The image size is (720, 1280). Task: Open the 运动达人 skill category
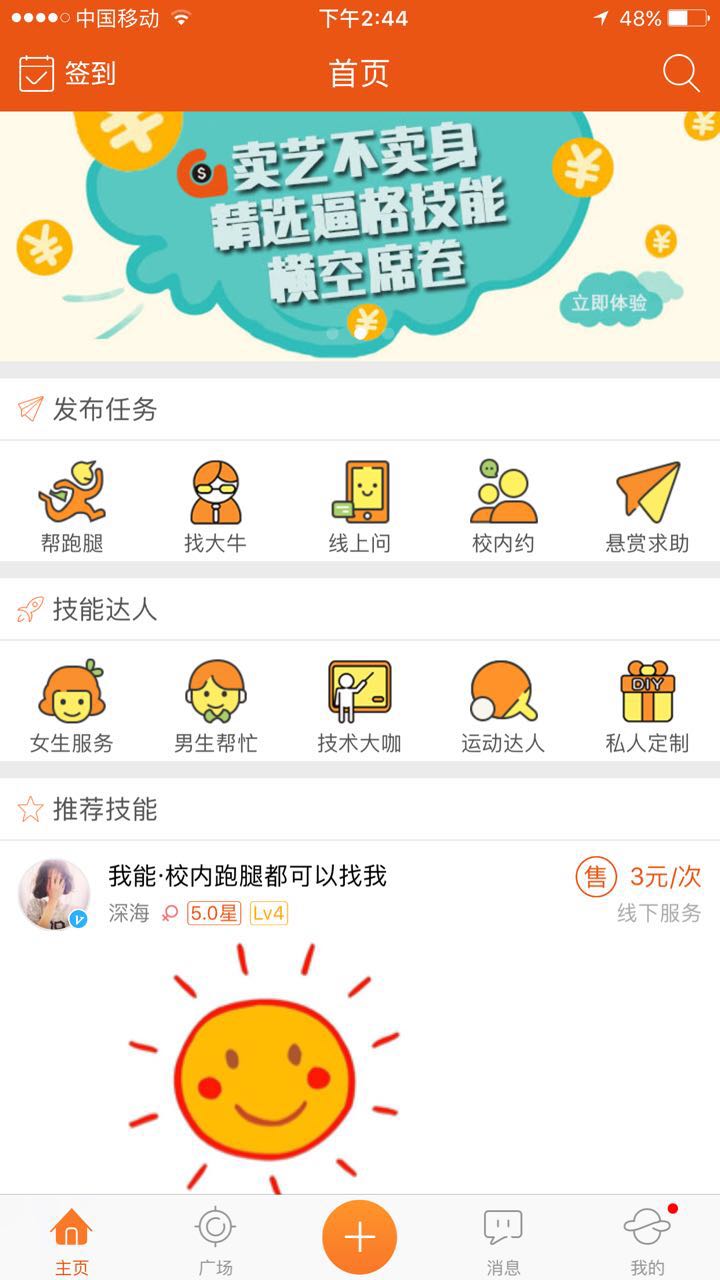(503, 706)
